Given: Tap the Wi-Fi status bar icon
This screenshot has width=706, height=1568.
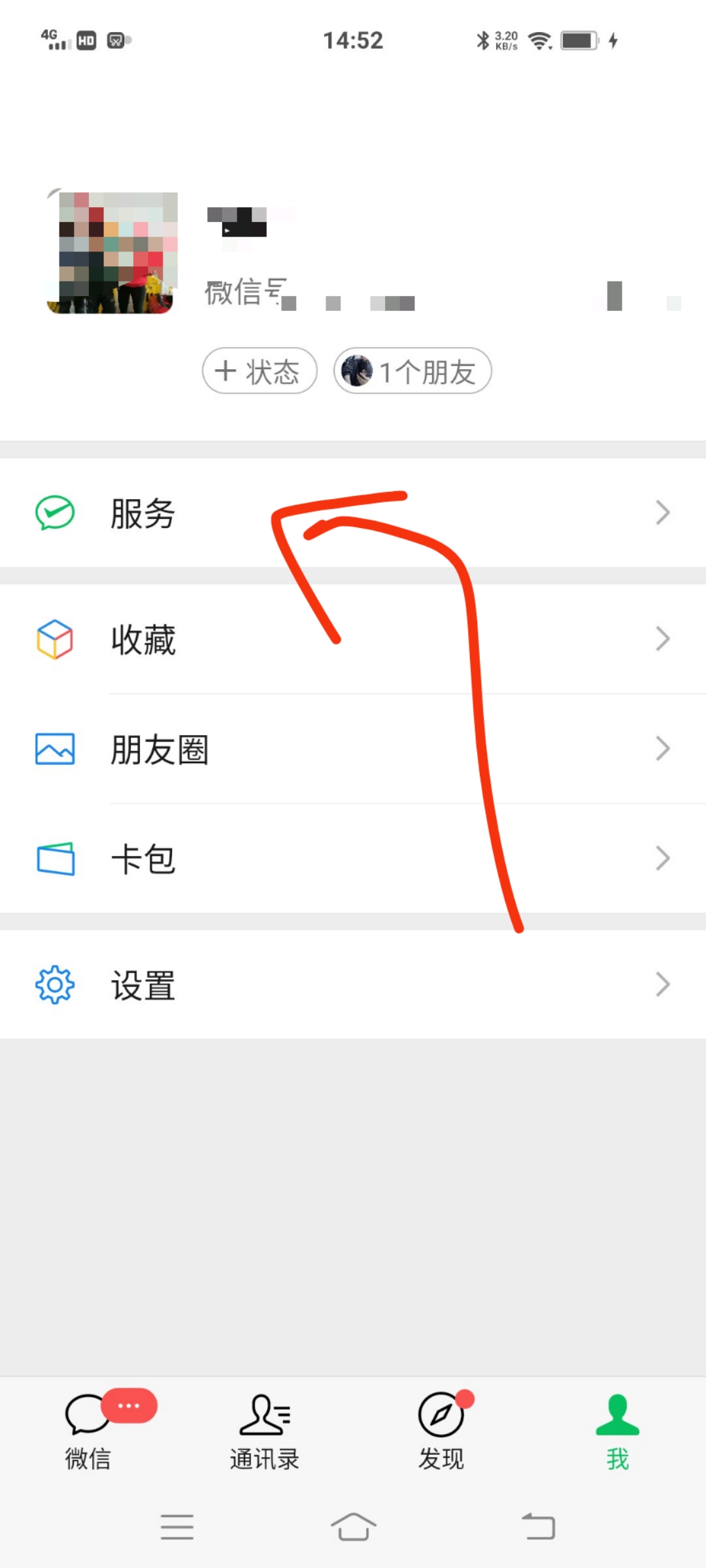Looking at the screenshot, I should [x=540, y=41].
